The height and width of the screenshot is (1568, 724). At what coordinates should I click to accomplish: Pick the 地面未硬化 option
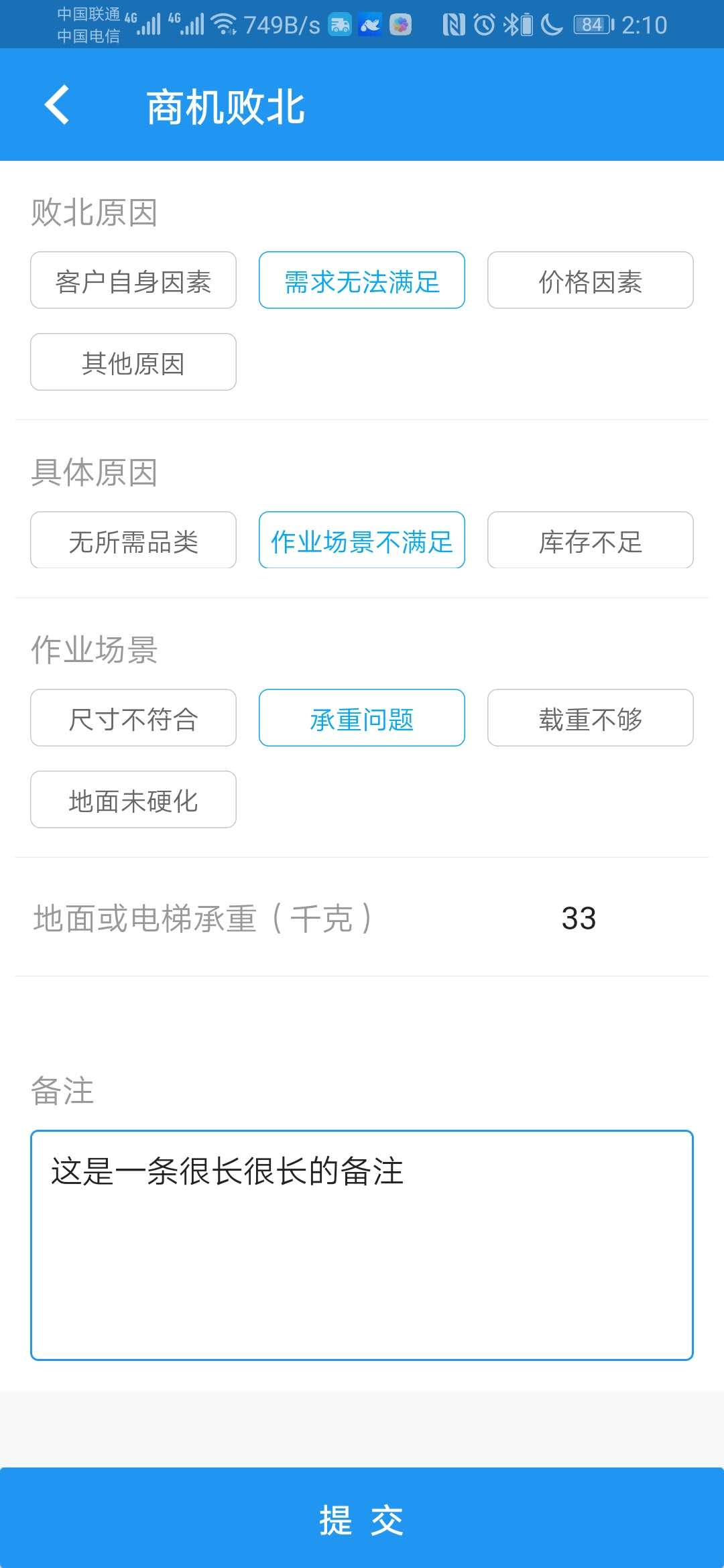[x=133, y=800]
